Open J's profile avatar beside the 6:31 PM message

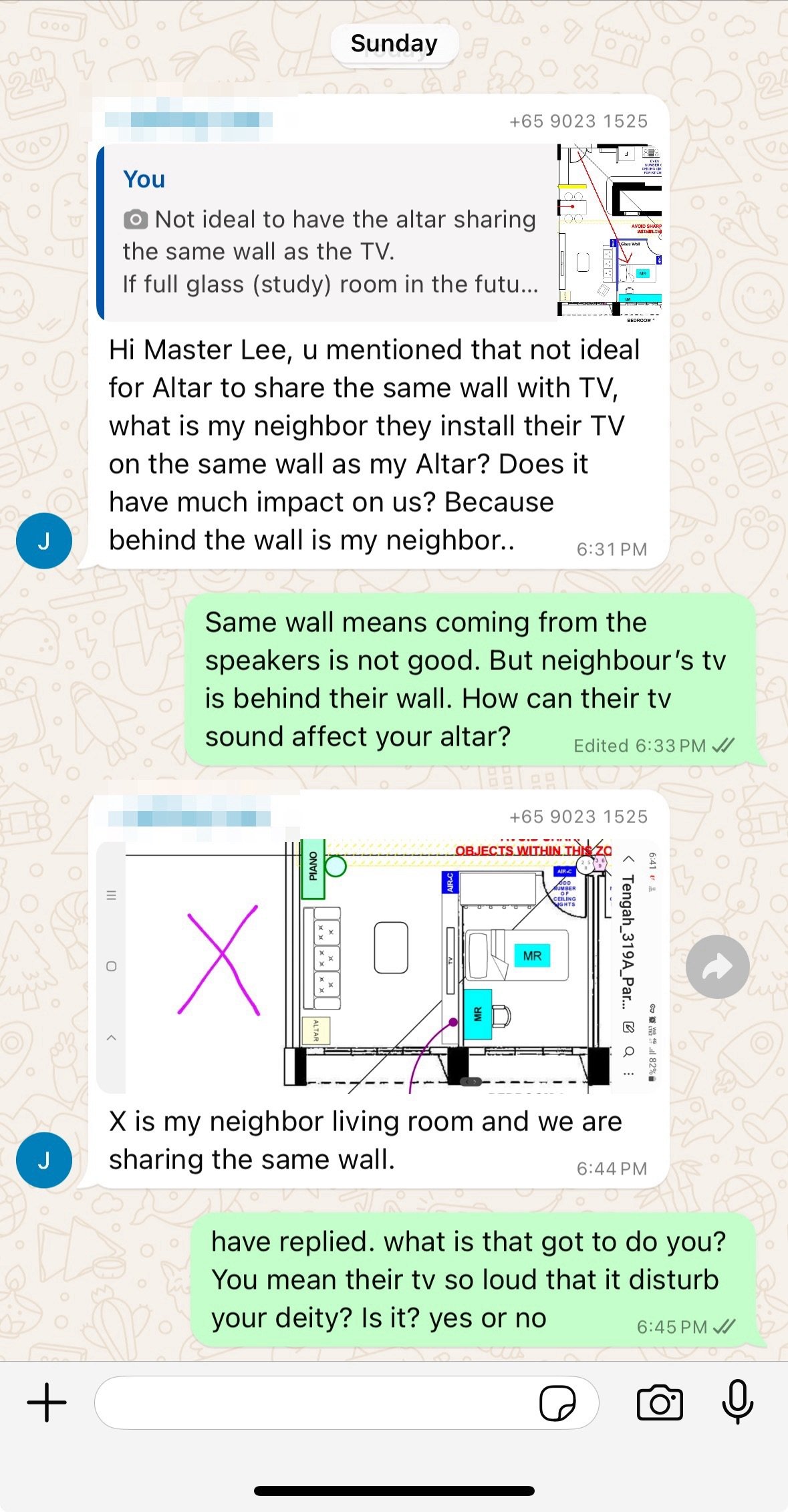tap(44, 541)
